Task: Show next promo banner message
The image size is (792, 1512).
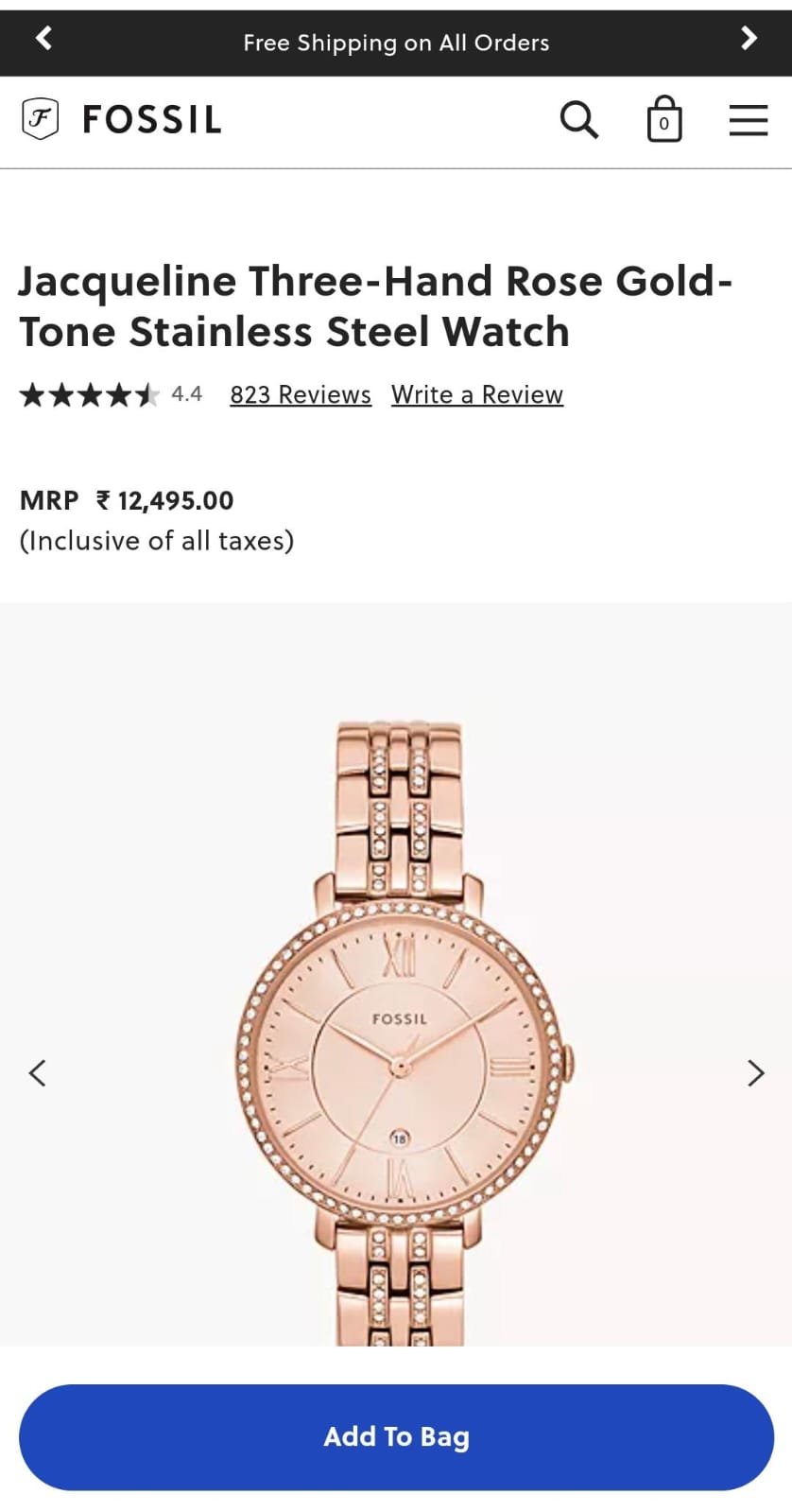Action: [x=749, y=38]
